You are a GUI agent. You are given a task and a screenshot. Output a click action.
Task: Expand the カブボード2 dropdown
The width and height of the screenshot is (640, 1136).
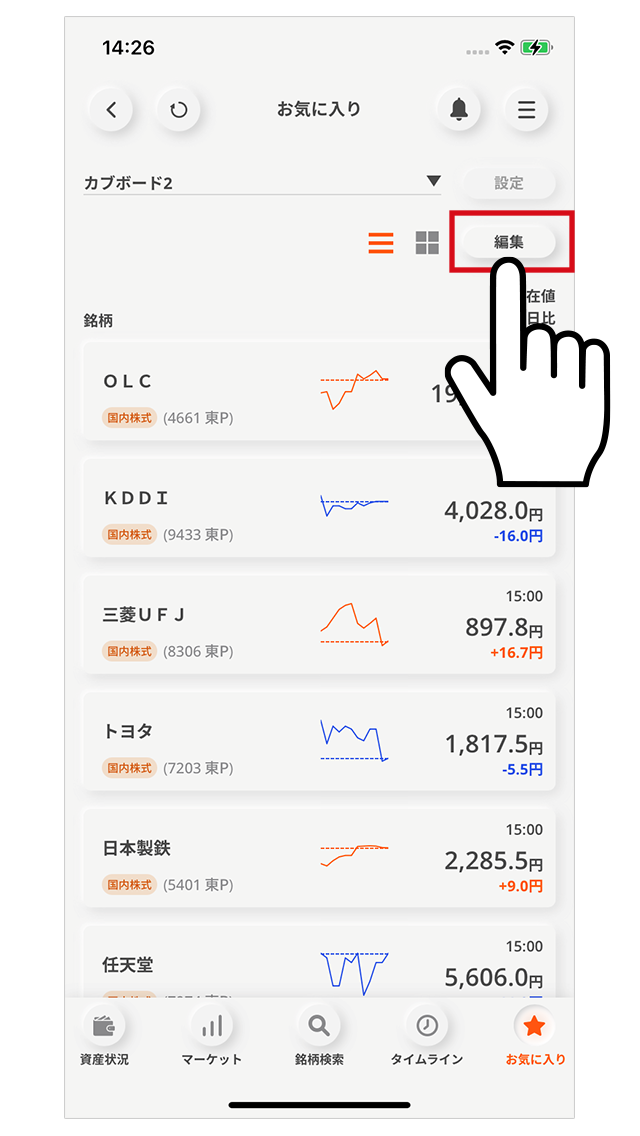coord(262,183)
